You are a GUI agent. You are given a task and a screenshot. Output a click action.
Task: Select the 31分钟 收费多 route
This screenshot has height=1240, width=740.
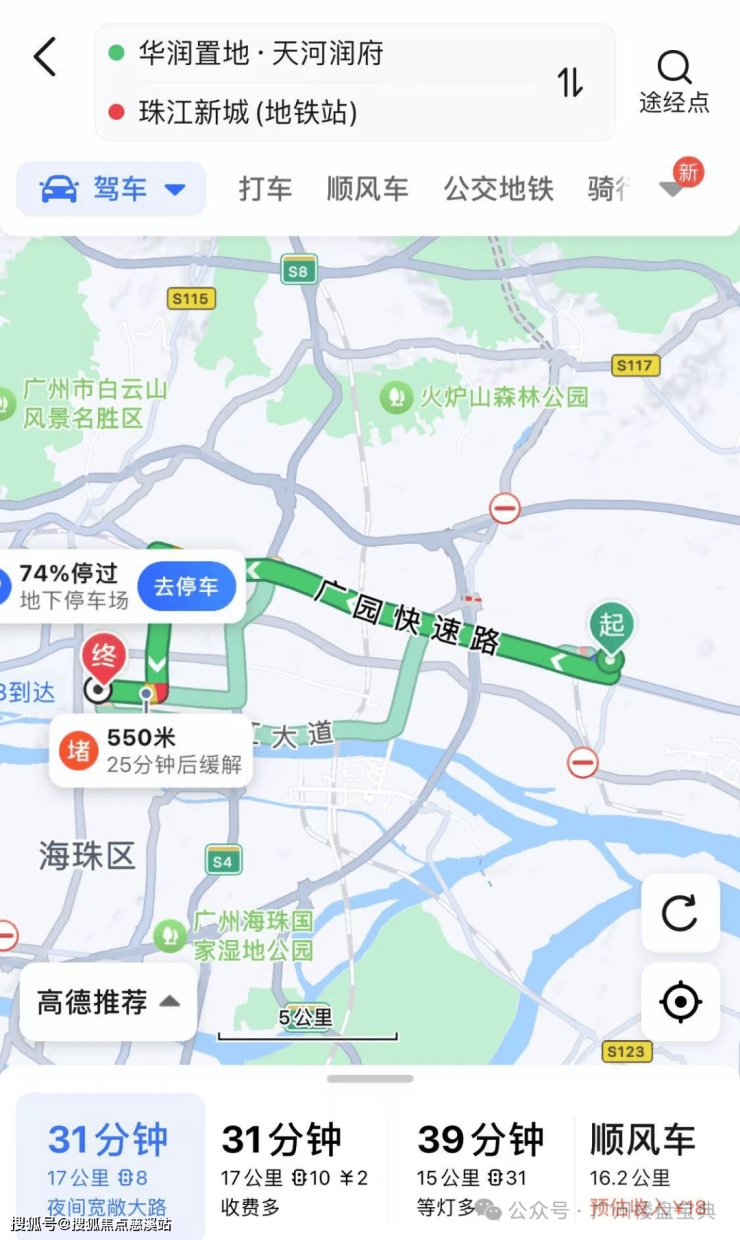pyautogui.click(x=295, y=1167)
